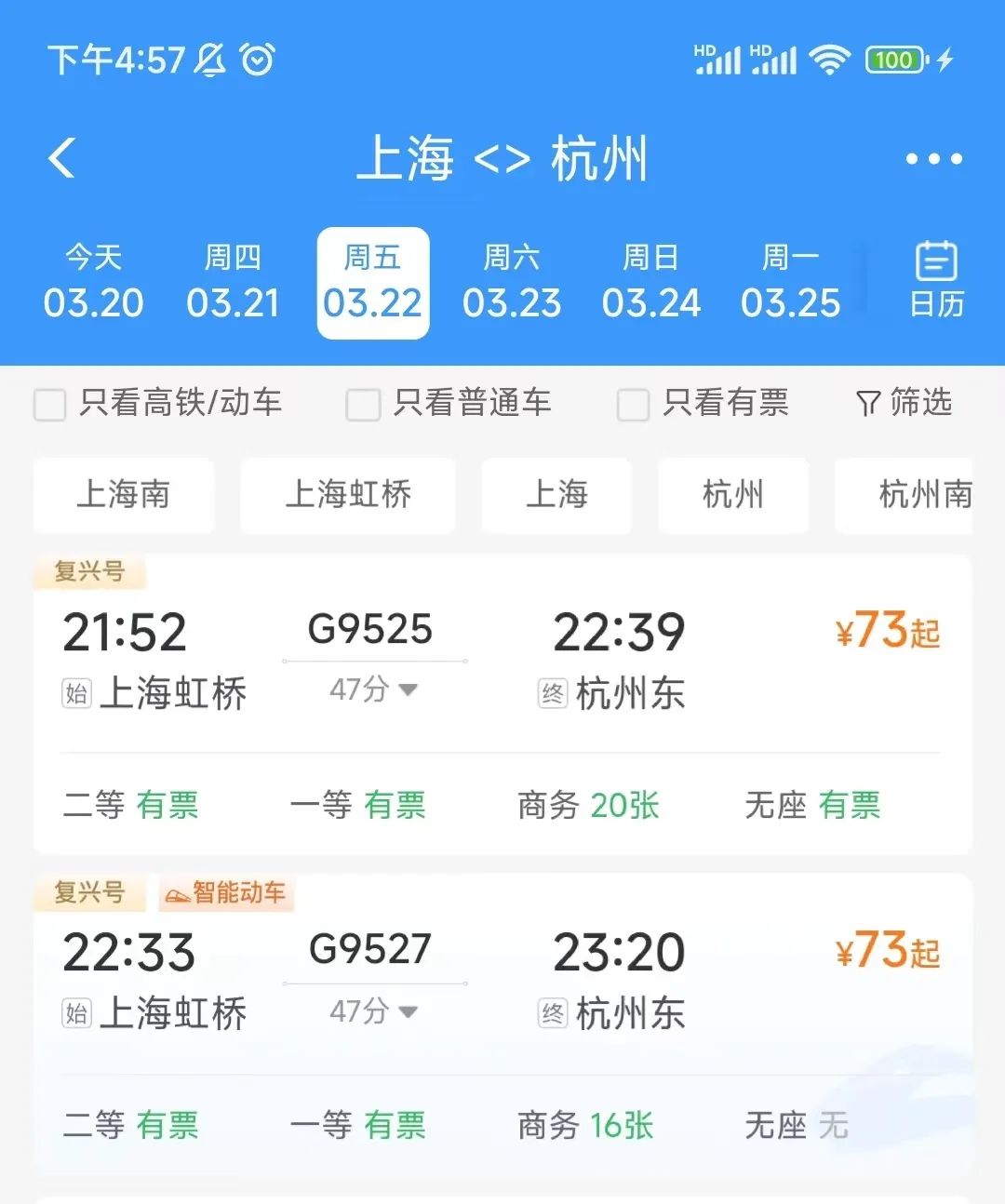Pick Monday 03.25 from date strip

click(790, 283)
